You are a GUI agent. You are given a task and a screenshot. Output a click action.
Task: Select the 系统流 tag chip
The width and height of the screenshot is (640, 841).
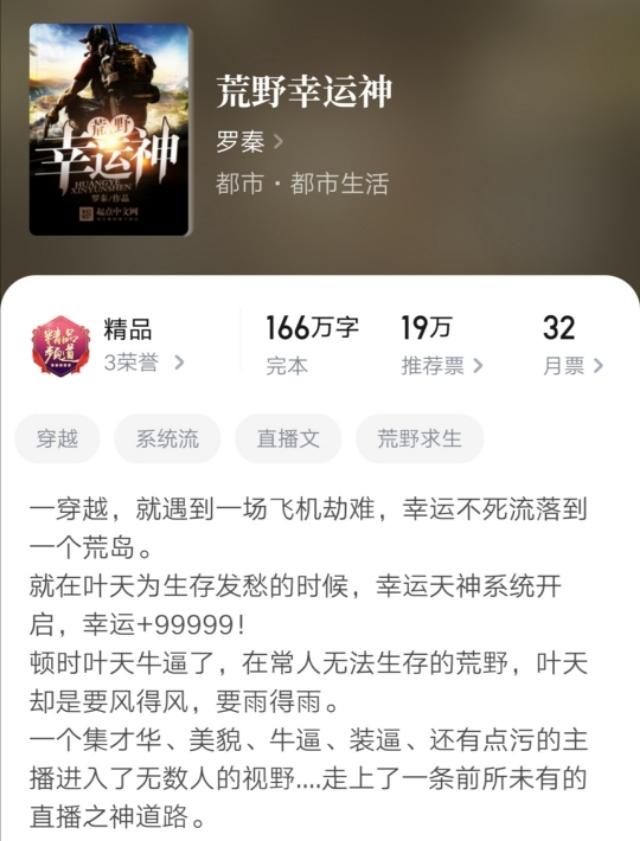(167, 439)
